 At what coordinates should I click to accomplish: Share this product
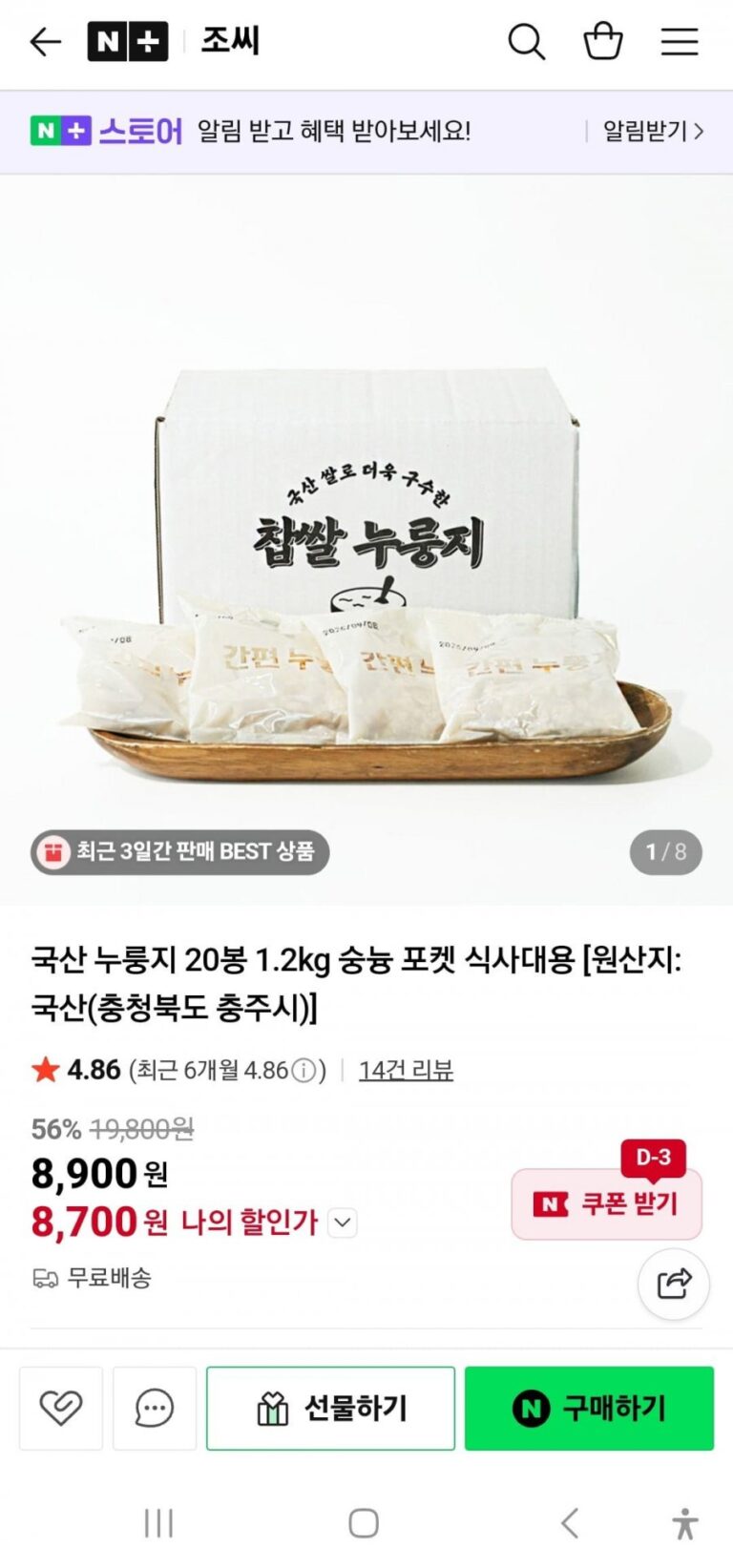674,1284
